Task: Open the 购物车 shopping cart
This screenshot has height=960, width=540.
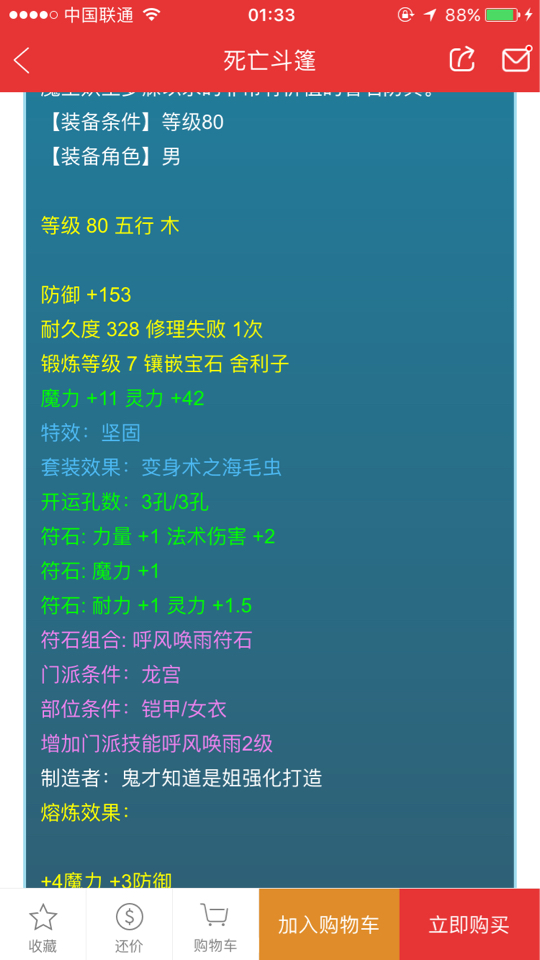Action: click(x=216, y=925)
